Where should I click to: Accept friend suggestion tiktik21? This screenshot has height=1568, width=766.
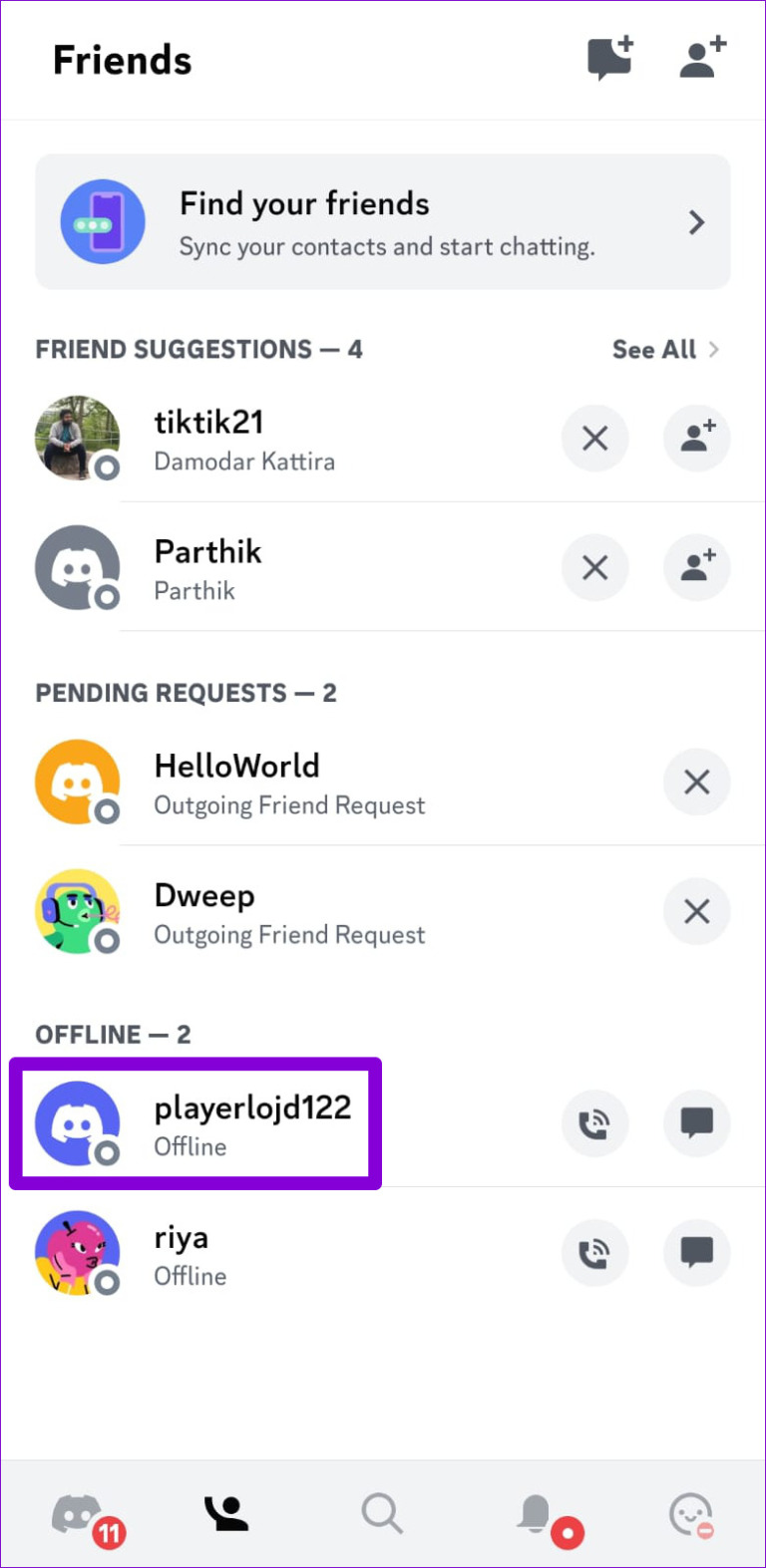[696, 438]
